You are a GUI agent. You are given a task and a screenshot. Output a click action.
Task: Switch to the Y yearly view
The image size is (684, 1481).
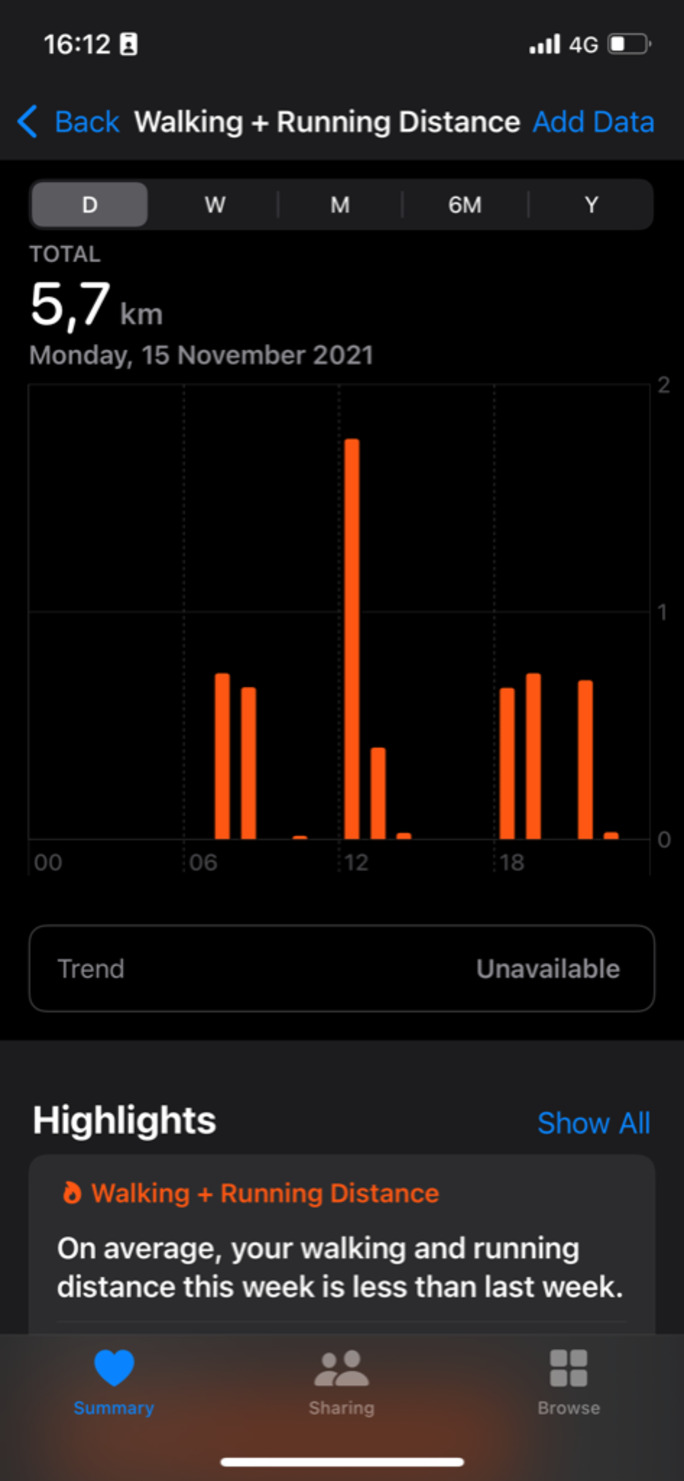click(591, 205)
